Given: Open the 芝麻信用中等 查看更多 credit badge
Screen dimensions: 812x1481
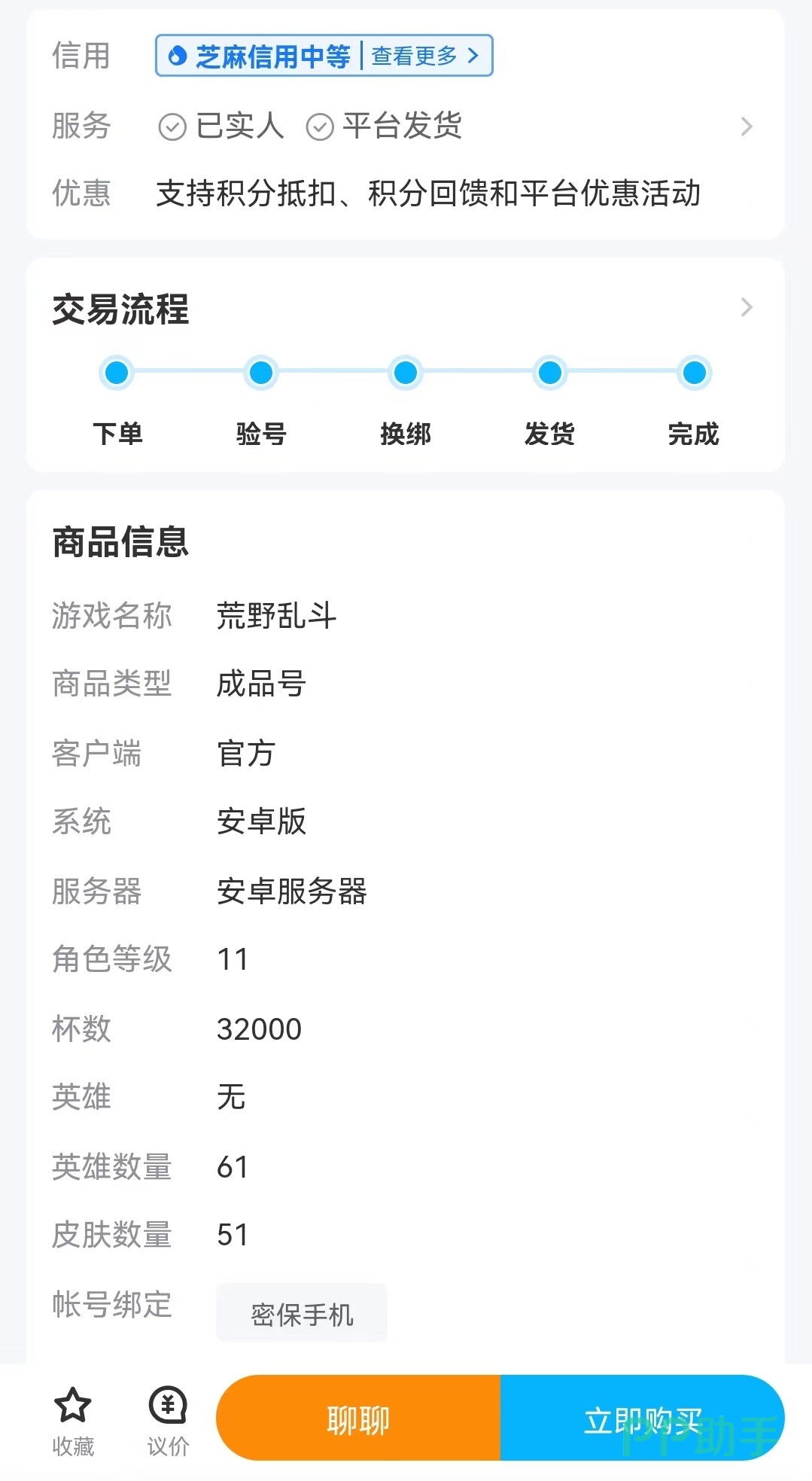Looking at the screenshot, I should 324,56.
